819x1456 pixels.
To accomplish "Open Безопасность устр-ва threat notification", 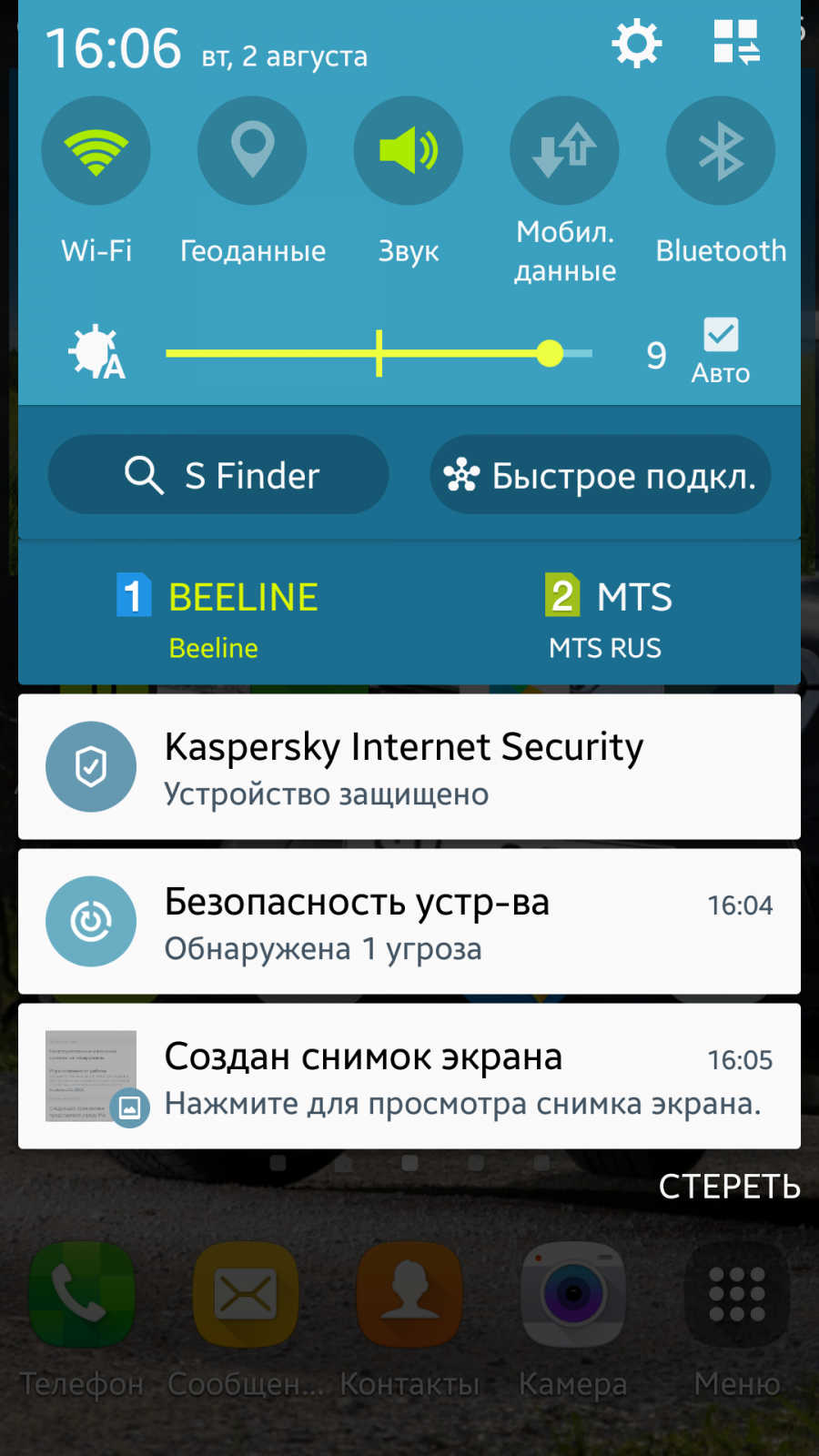I will click(x=409, y=922).
